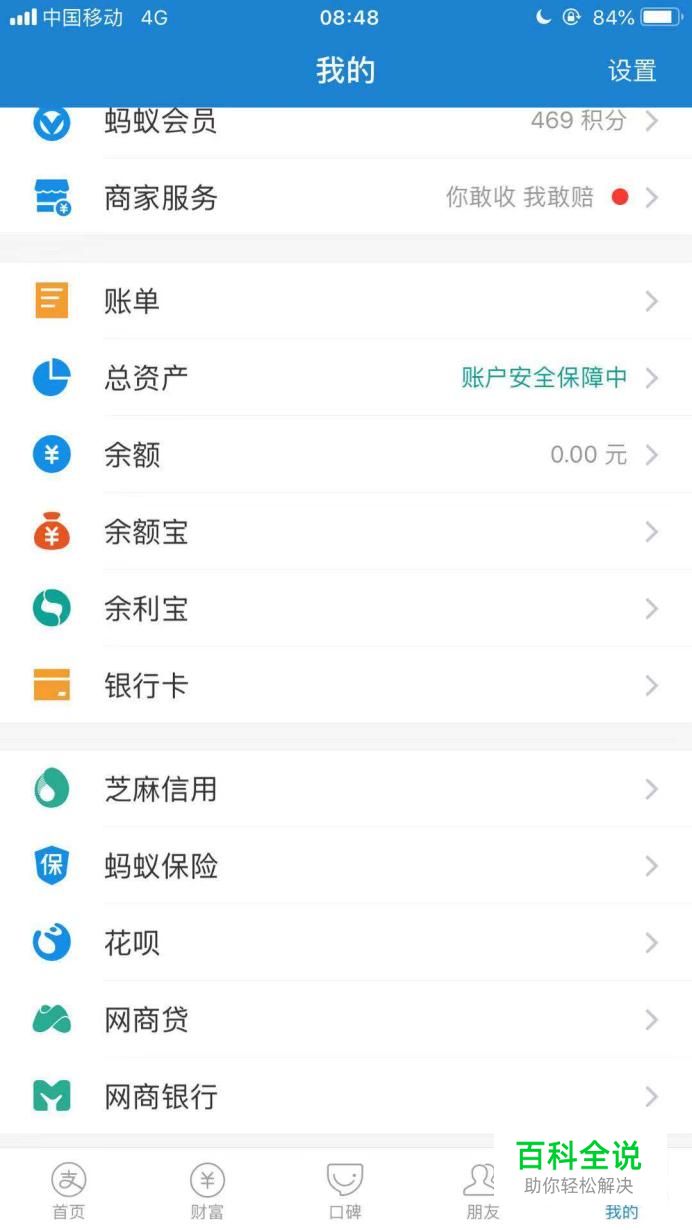Viewport: 692px width, 1230px height.
Task: Open 商家服务 row
Action: pos(346,197)
